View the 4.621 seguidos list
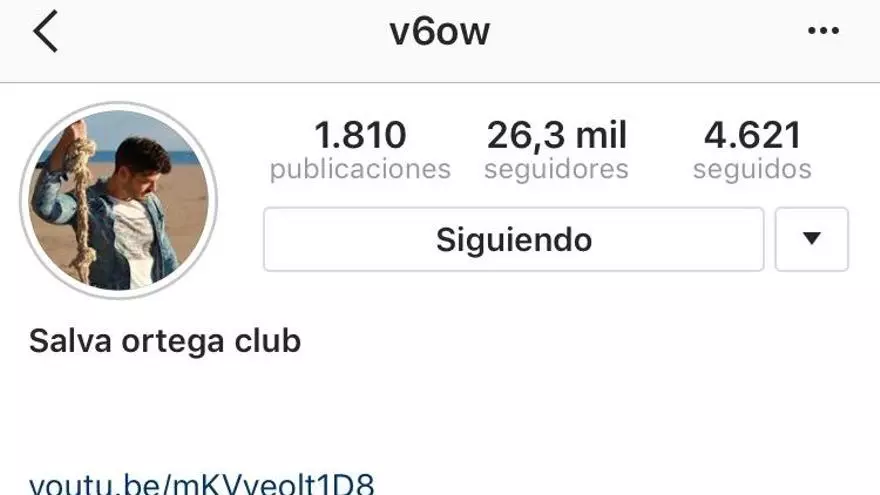 click(x=752, y=150)
